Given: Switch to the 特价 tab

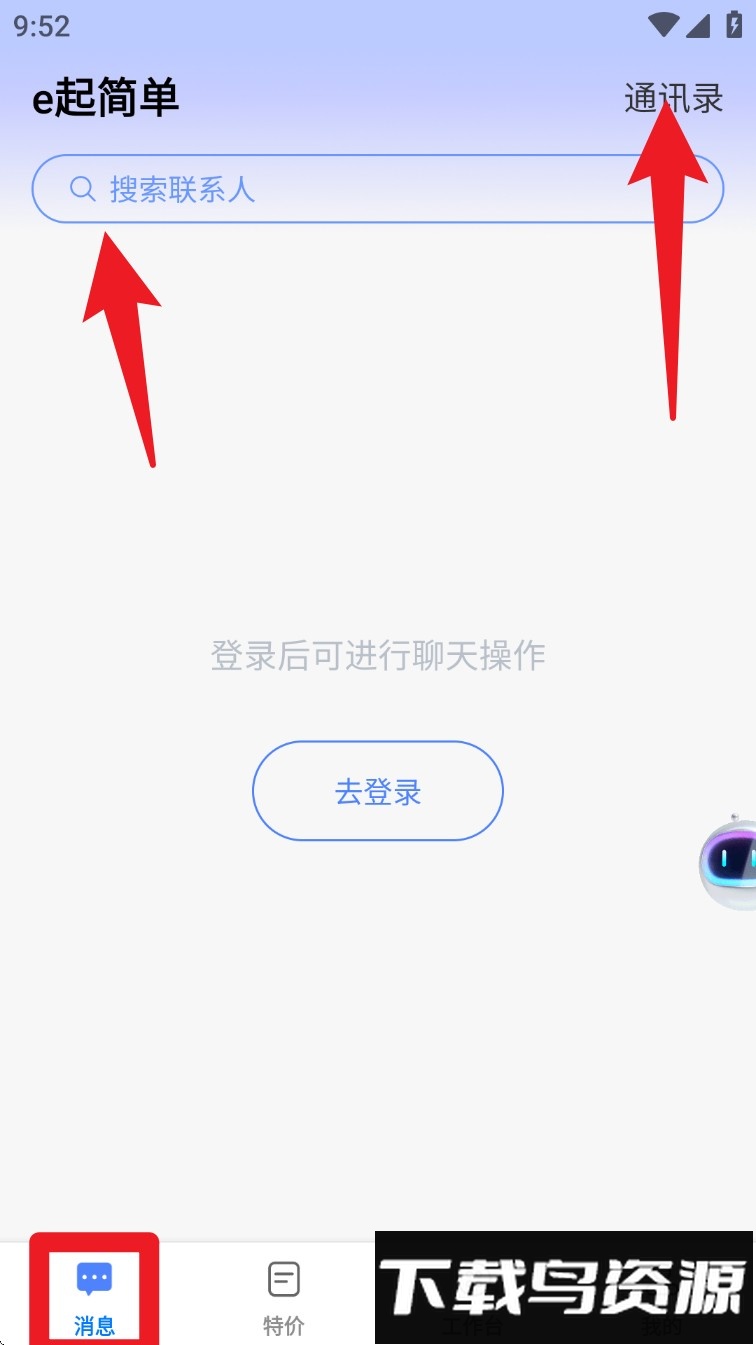Looking at the screenshot, I should coord(283,1296).
